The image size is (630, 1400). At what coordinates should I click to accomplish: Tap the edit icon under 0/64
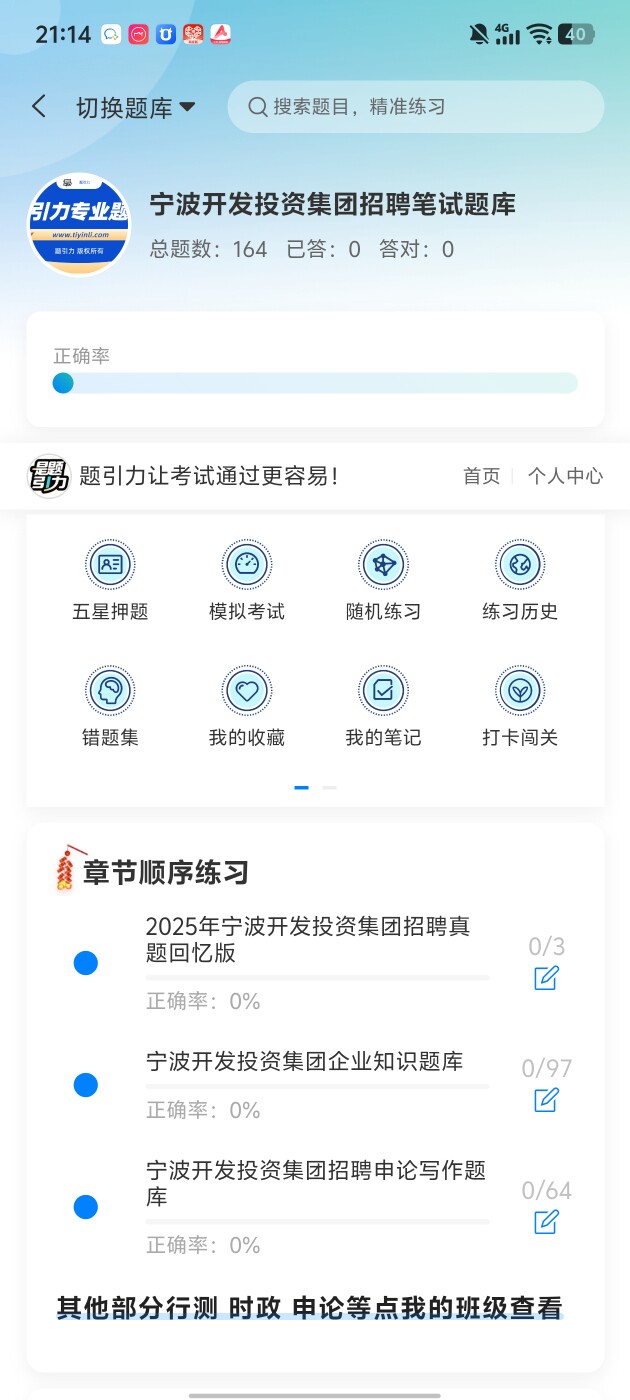pyautogui.click(x=546, y=1222)
